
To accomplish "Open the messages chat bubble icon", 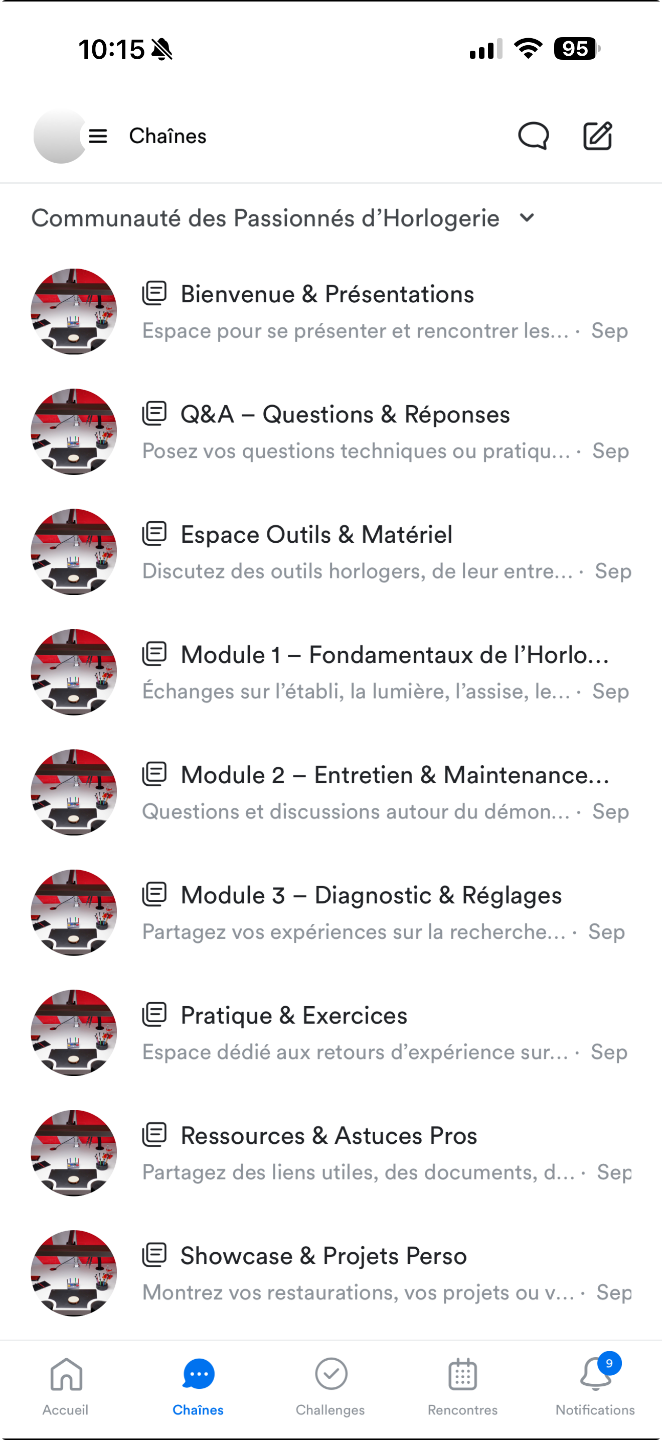I will click(x=533, y=136).
